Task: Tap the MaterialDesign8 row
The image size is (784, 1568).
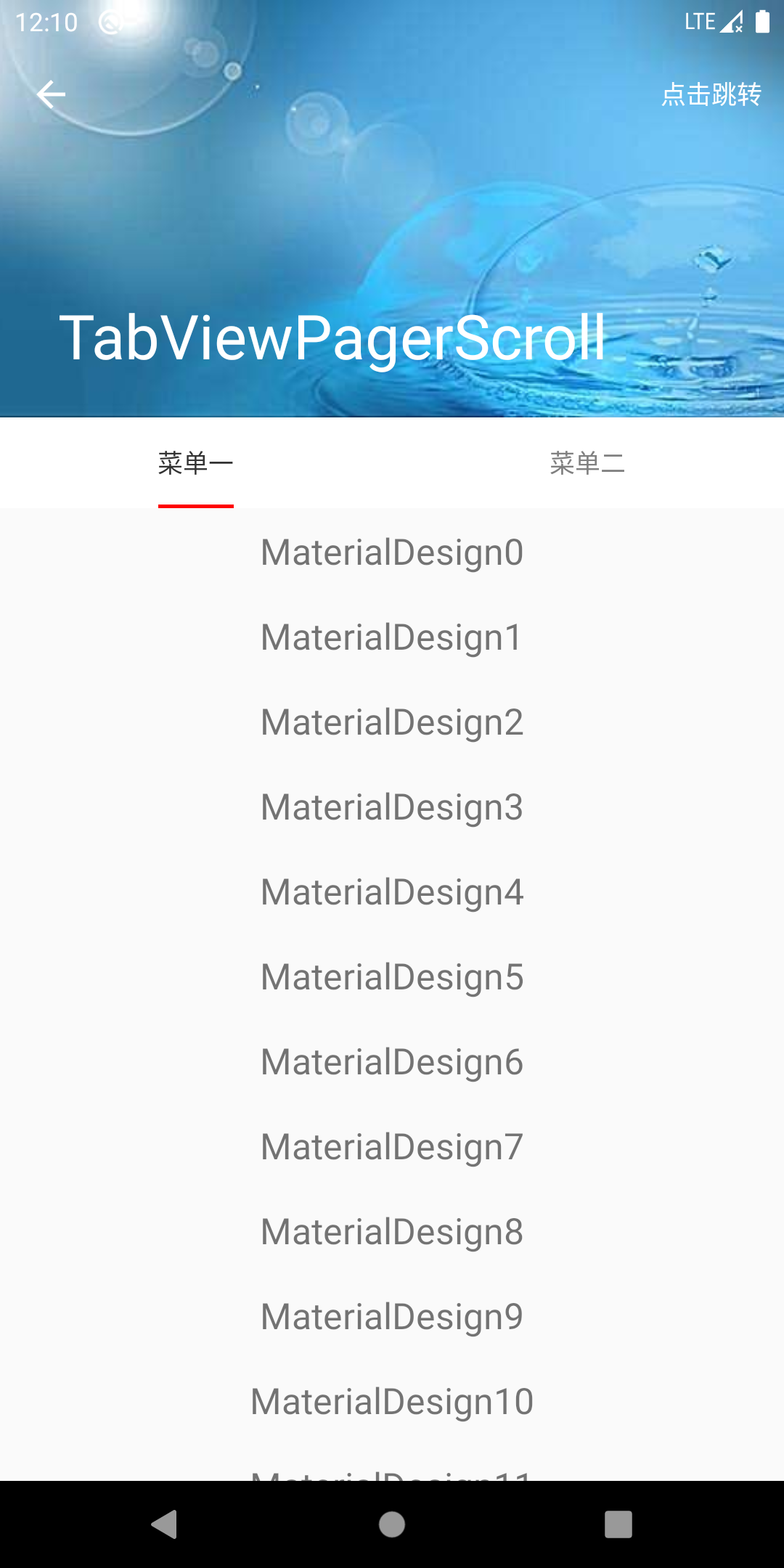Action: coord(392,1232)
